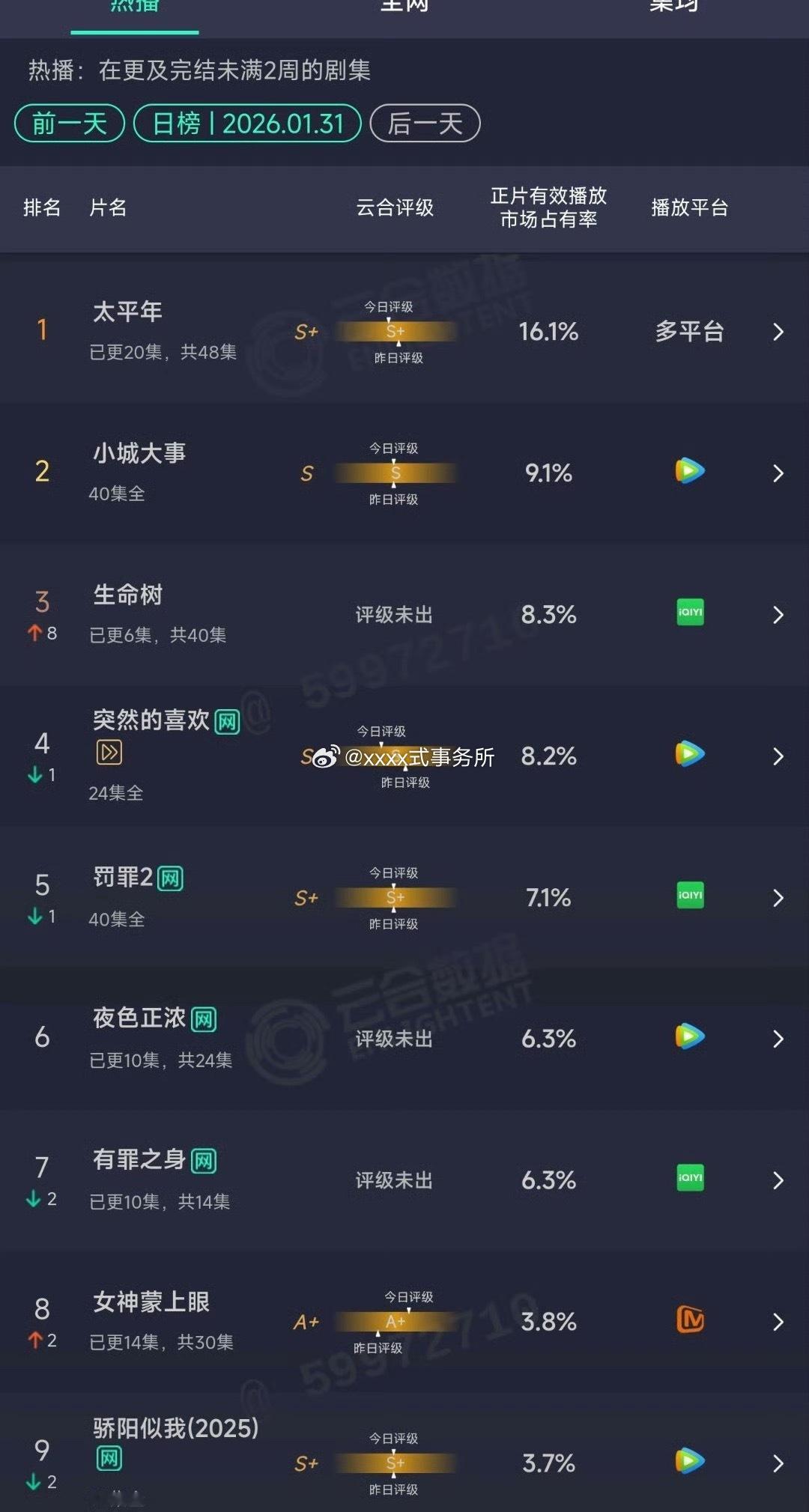This screenshot has width=809, height=1512.
Task: Open Tencent Video icon for 骄阳似我(2025)
Action: (x=688, y=1461)
